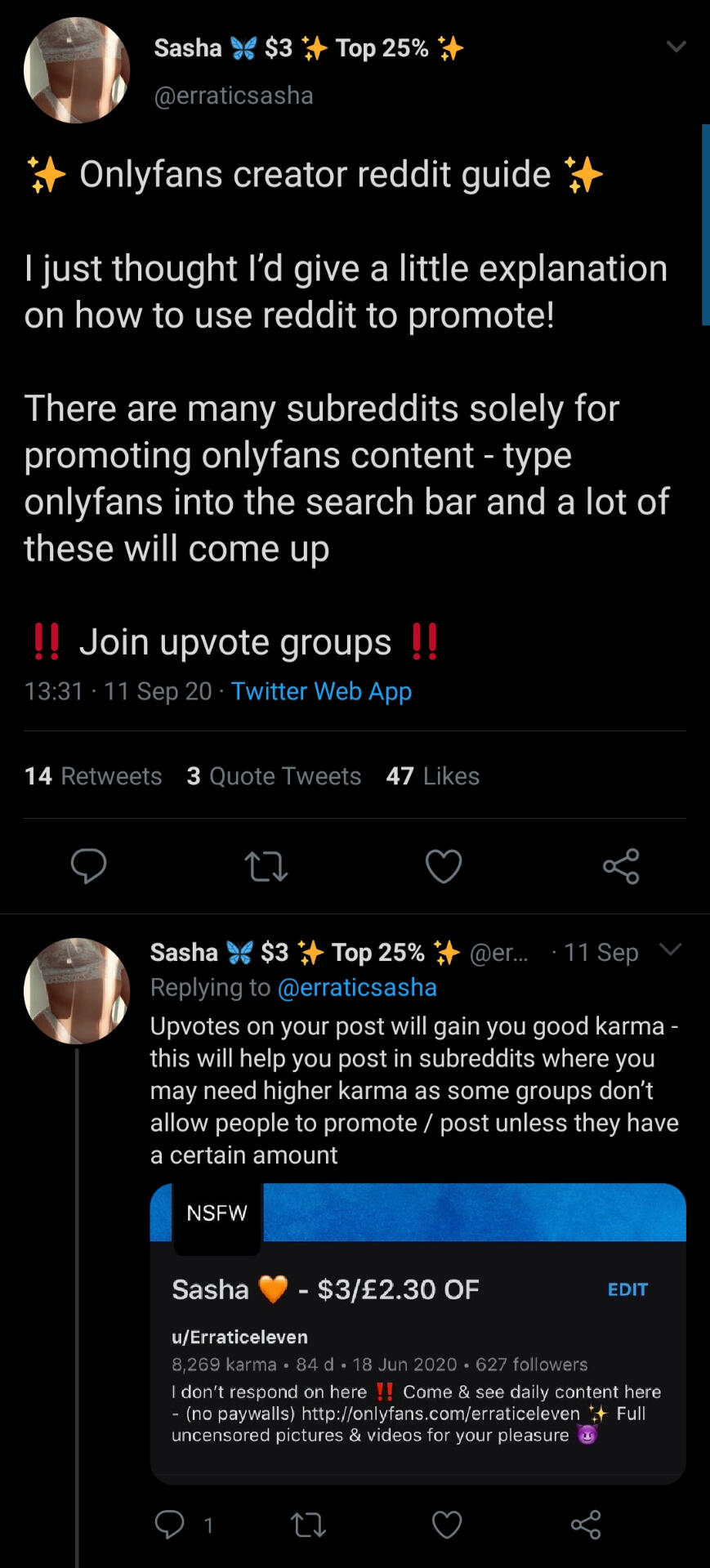The image size is (710, 1568).
Task: Reply to Sasha's reply tweet
Action: coord(172,1523)
